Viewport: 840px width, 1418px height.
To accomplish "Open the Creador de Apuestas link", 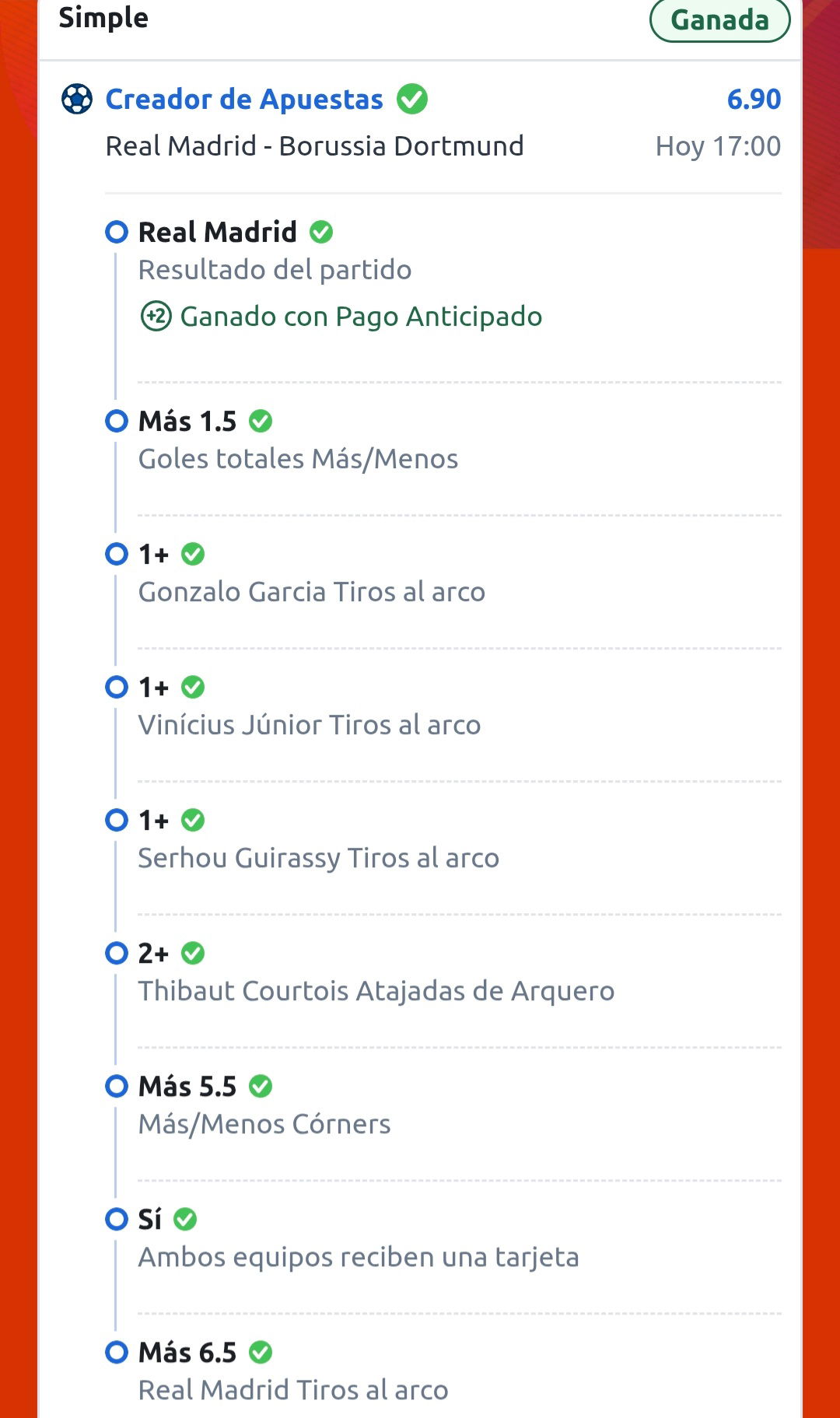I will [x=244, y=100].
